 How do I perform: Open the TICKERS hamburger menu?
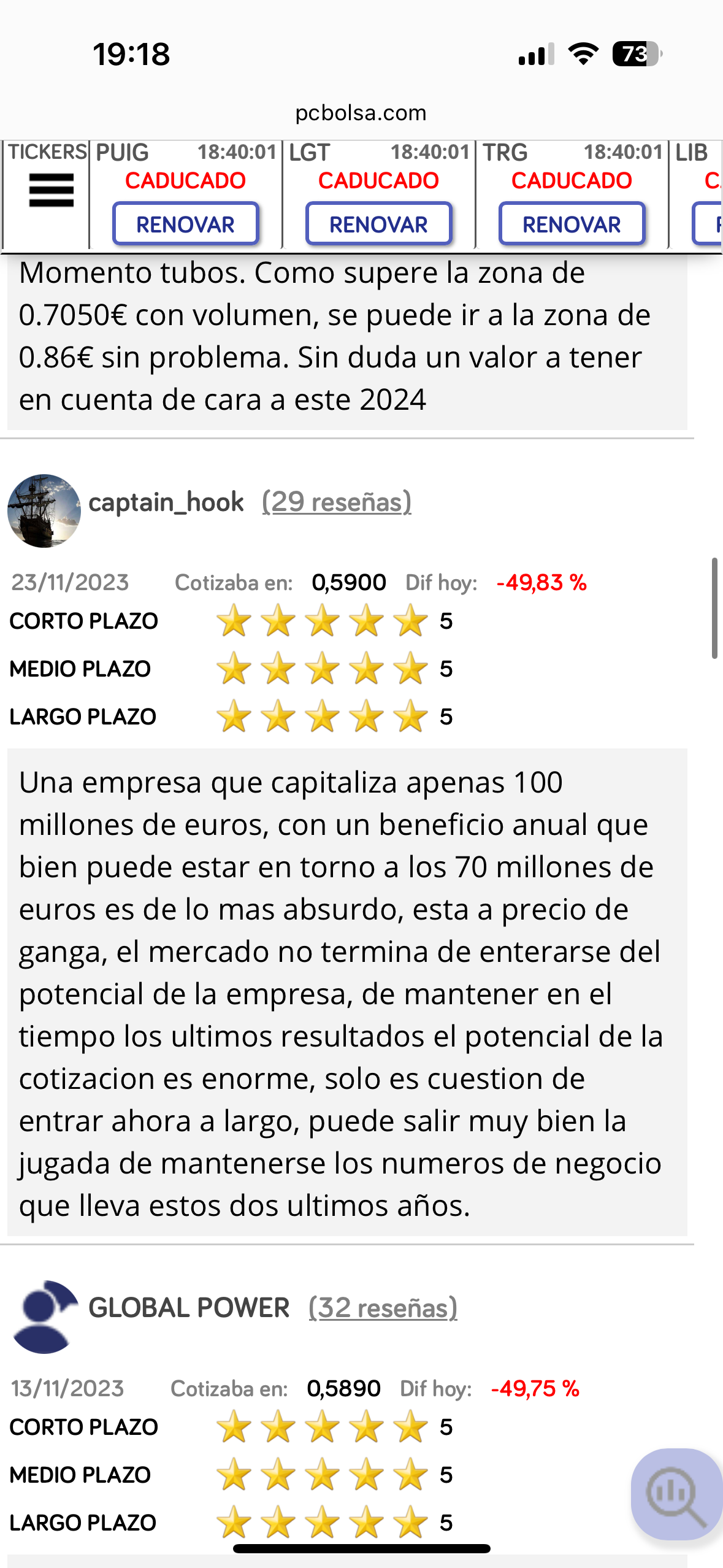(x=51, y=190)
